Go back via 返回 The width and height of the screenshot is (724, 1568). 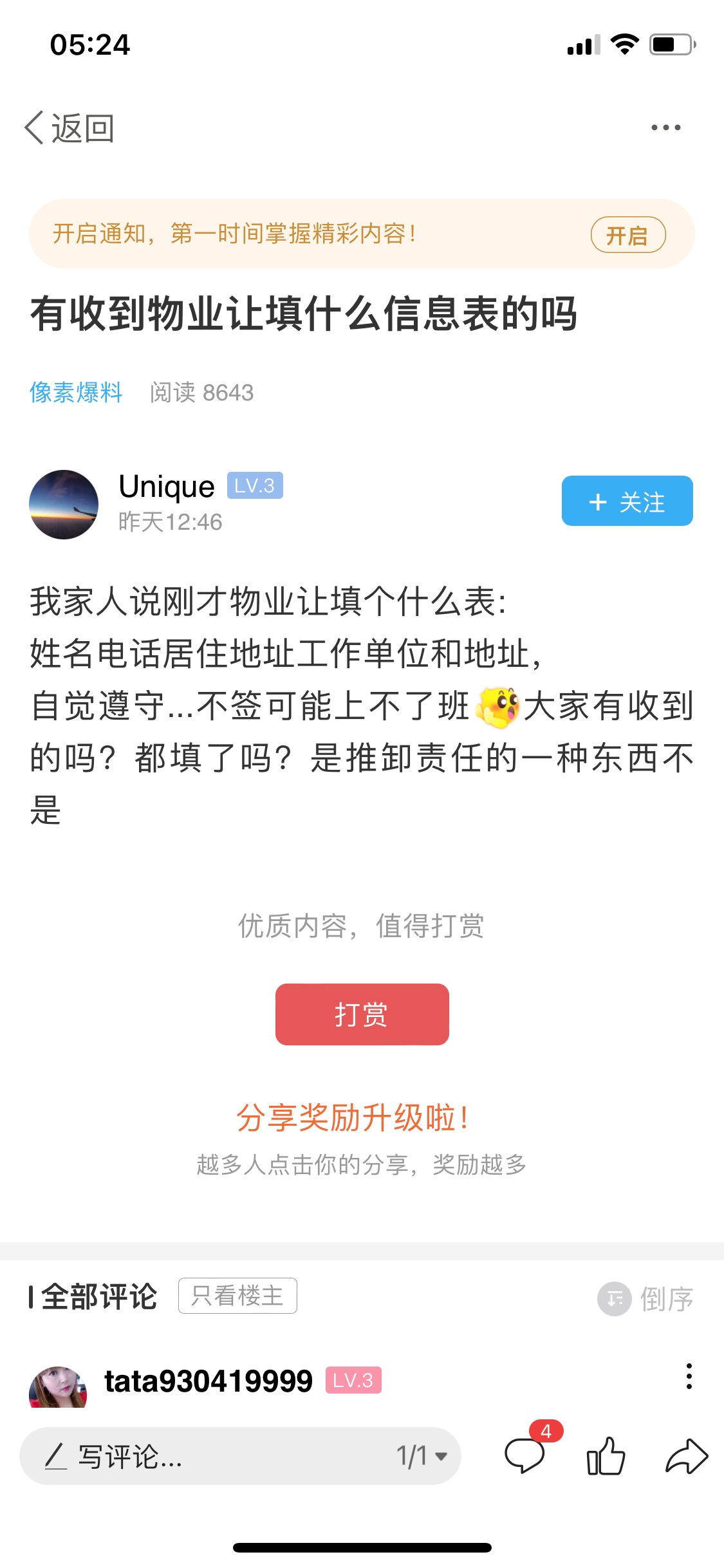(x=70, y=127)
